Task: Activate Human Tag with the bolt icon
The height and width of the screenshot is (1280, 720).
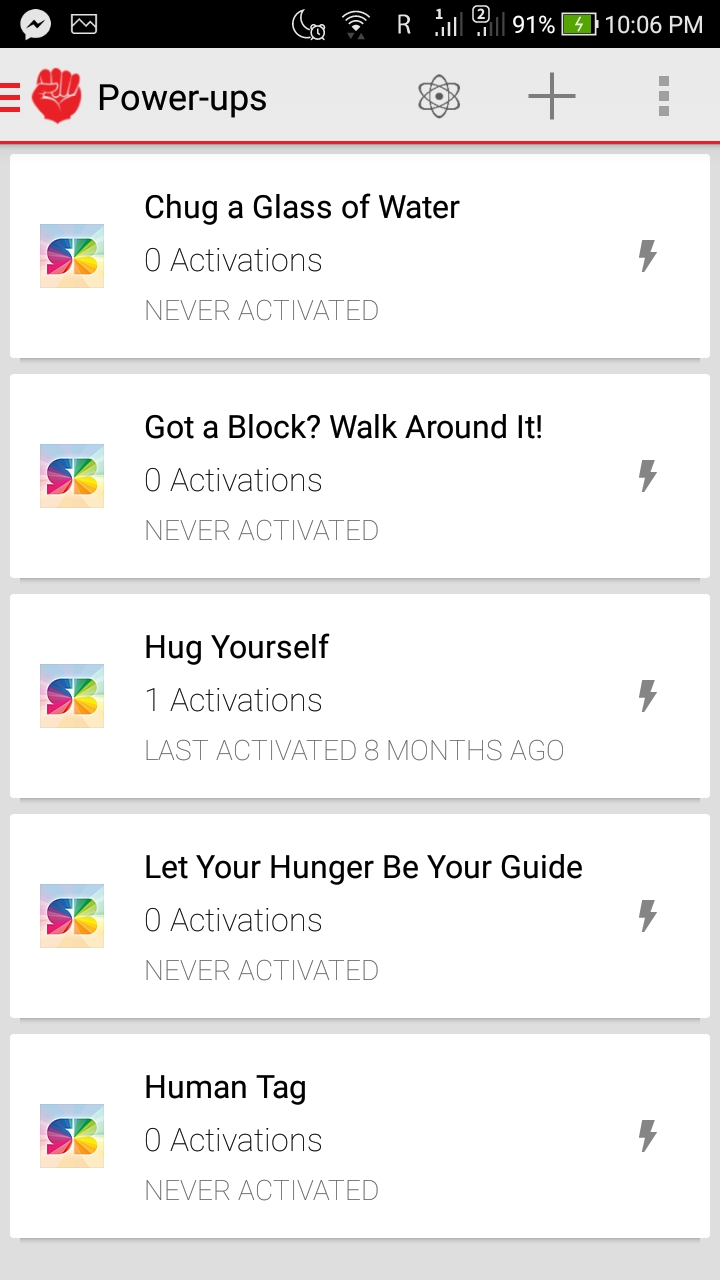Action: pyautogui.click(x=648, y=1137)
